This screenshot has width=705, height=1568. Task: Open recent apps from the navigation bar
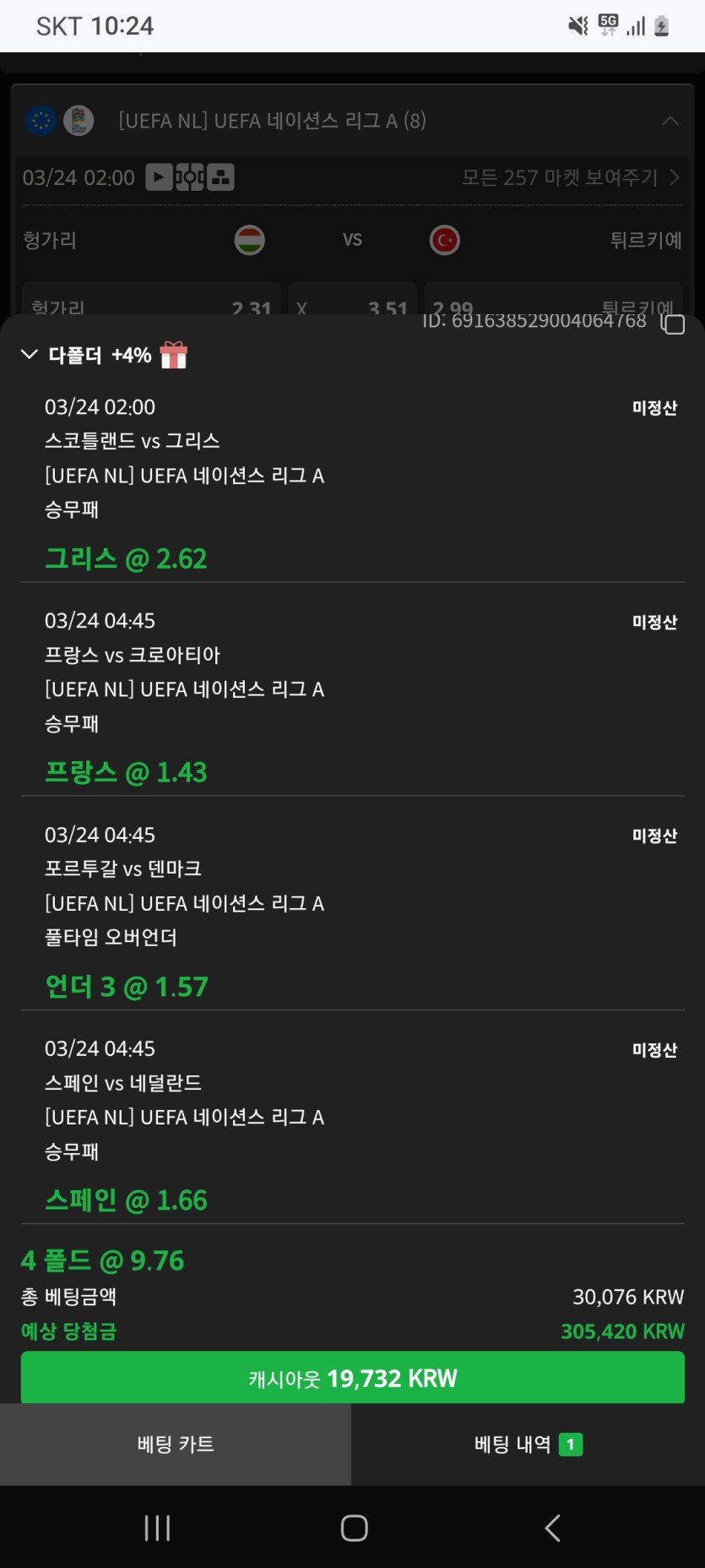pyautogui.click(x=157, y=1527)
